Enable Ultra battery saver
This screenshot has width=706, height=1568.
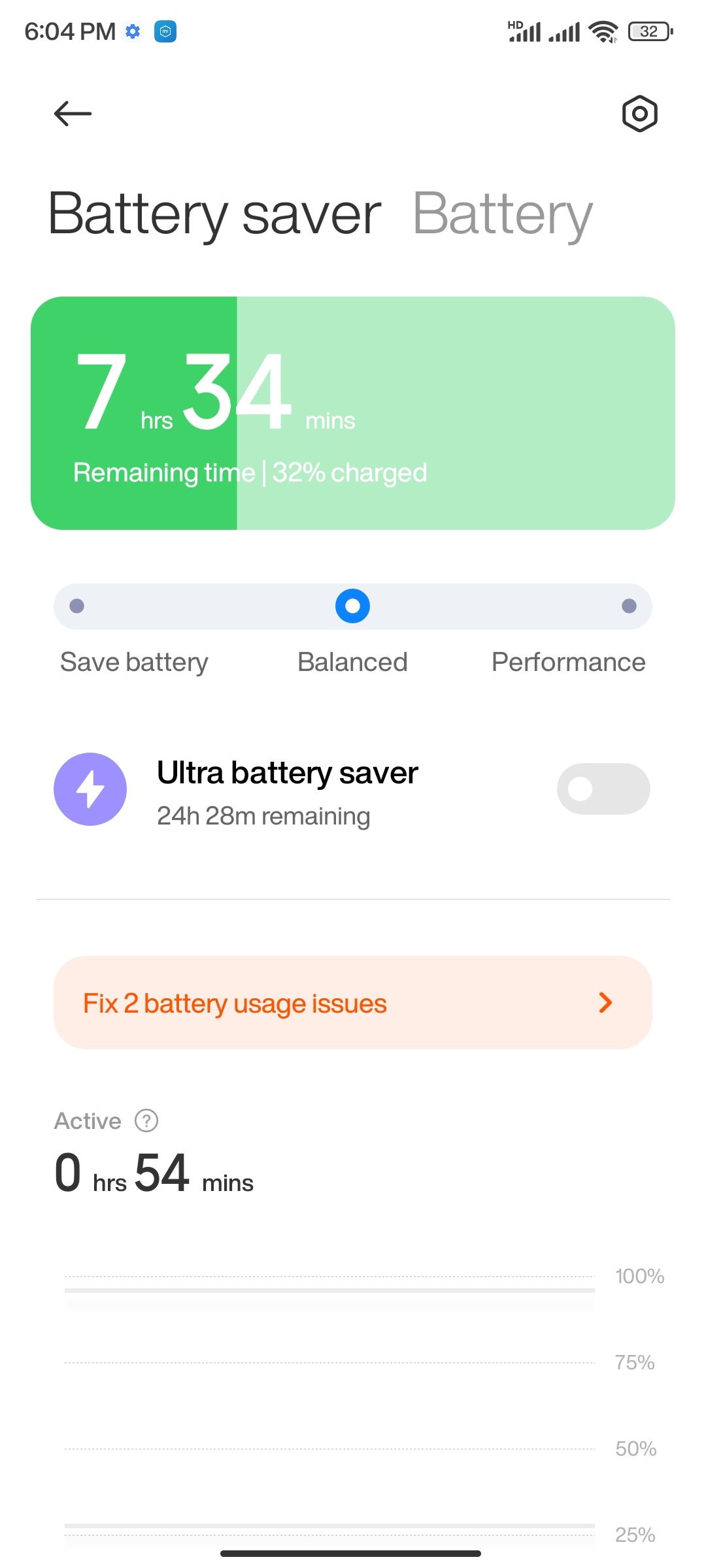[603, 789]
